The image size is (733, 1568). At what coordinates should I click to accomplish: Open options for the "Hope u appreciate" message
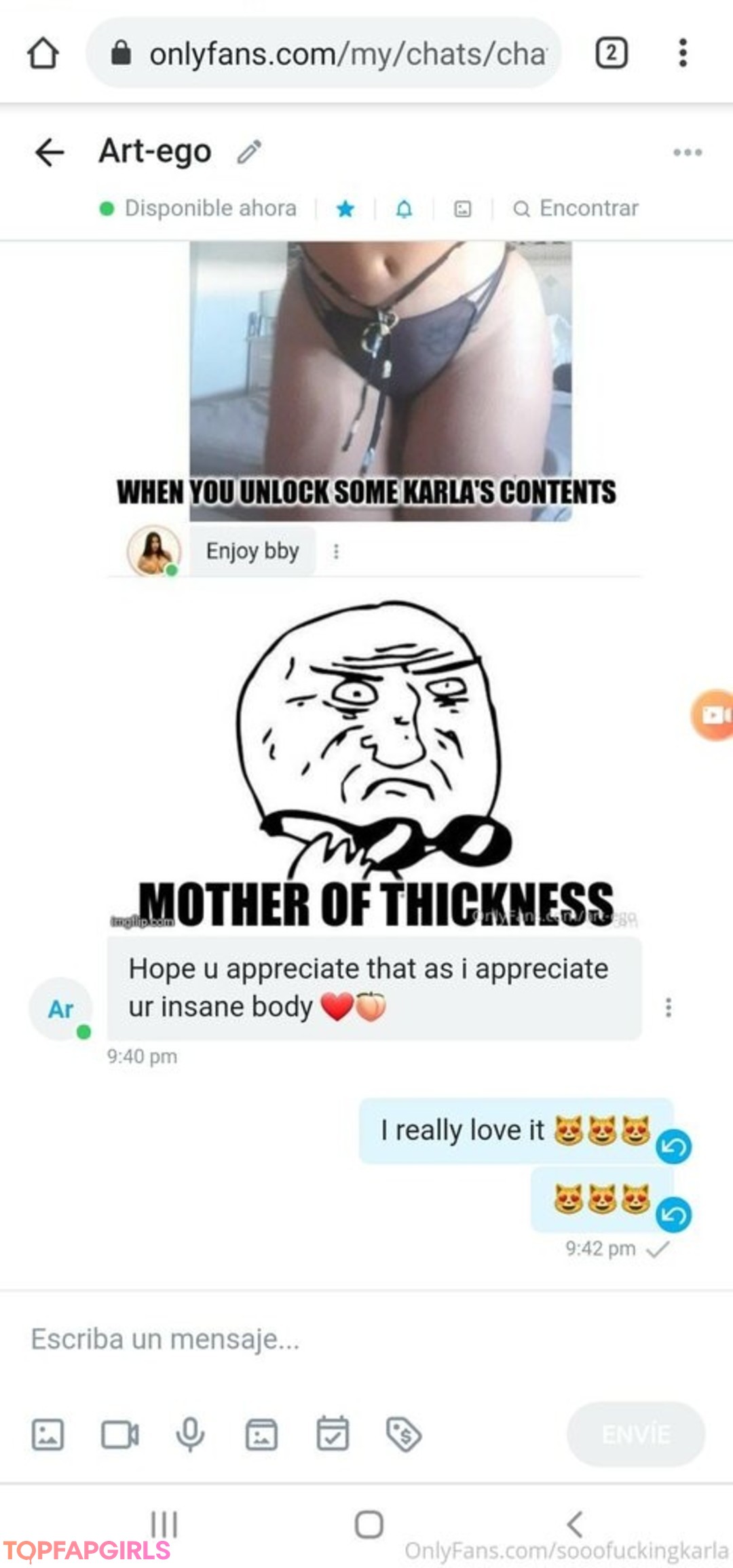tap(669, 1008)
